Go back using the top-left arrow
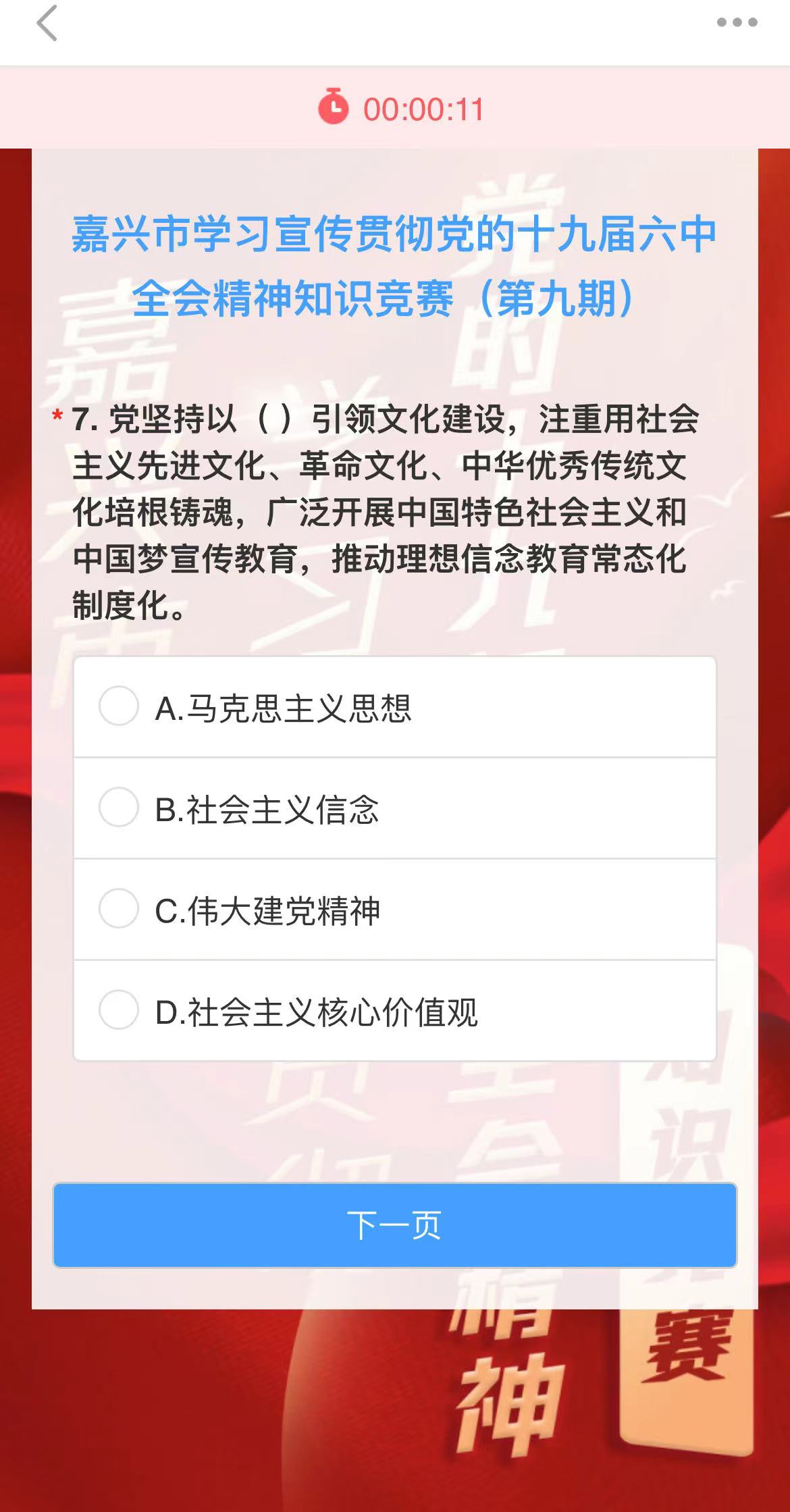 47,23
